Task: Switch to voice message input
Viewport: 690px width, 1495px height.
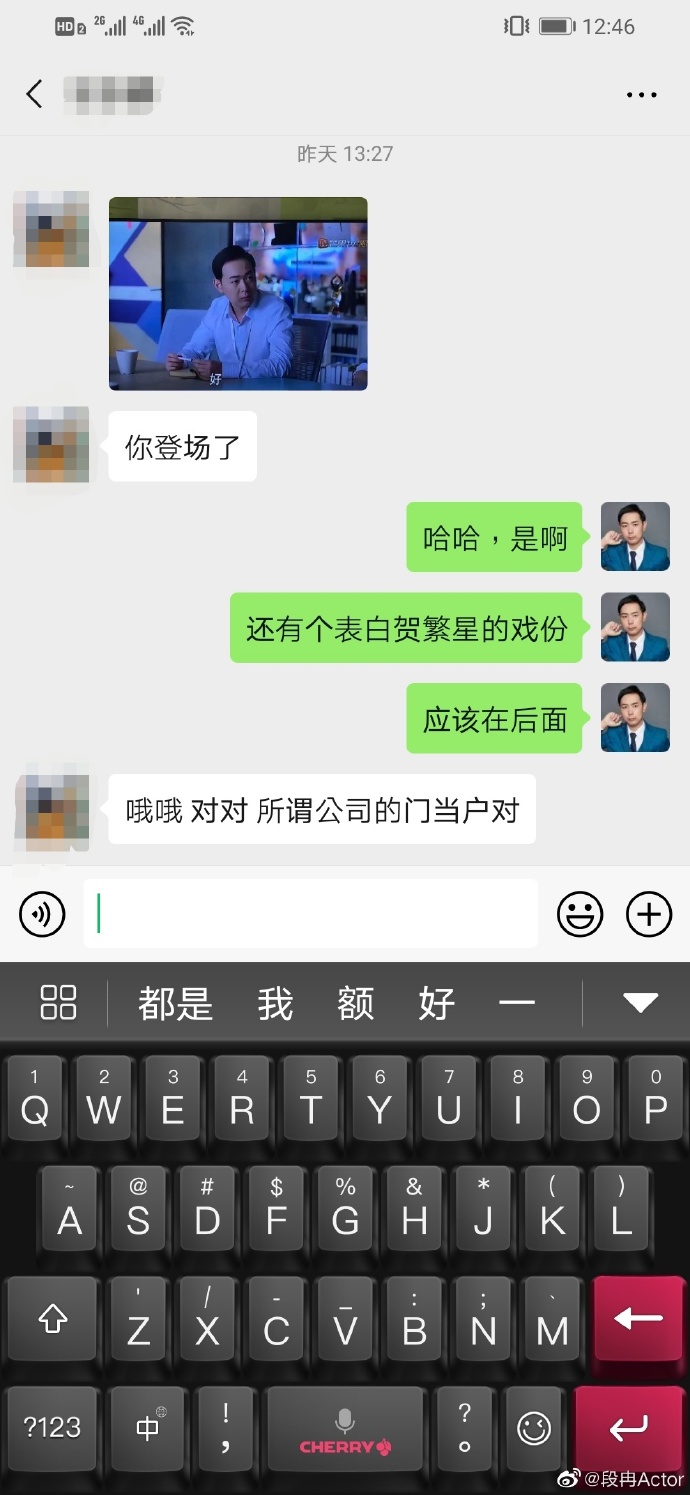Action: point(42,914)
